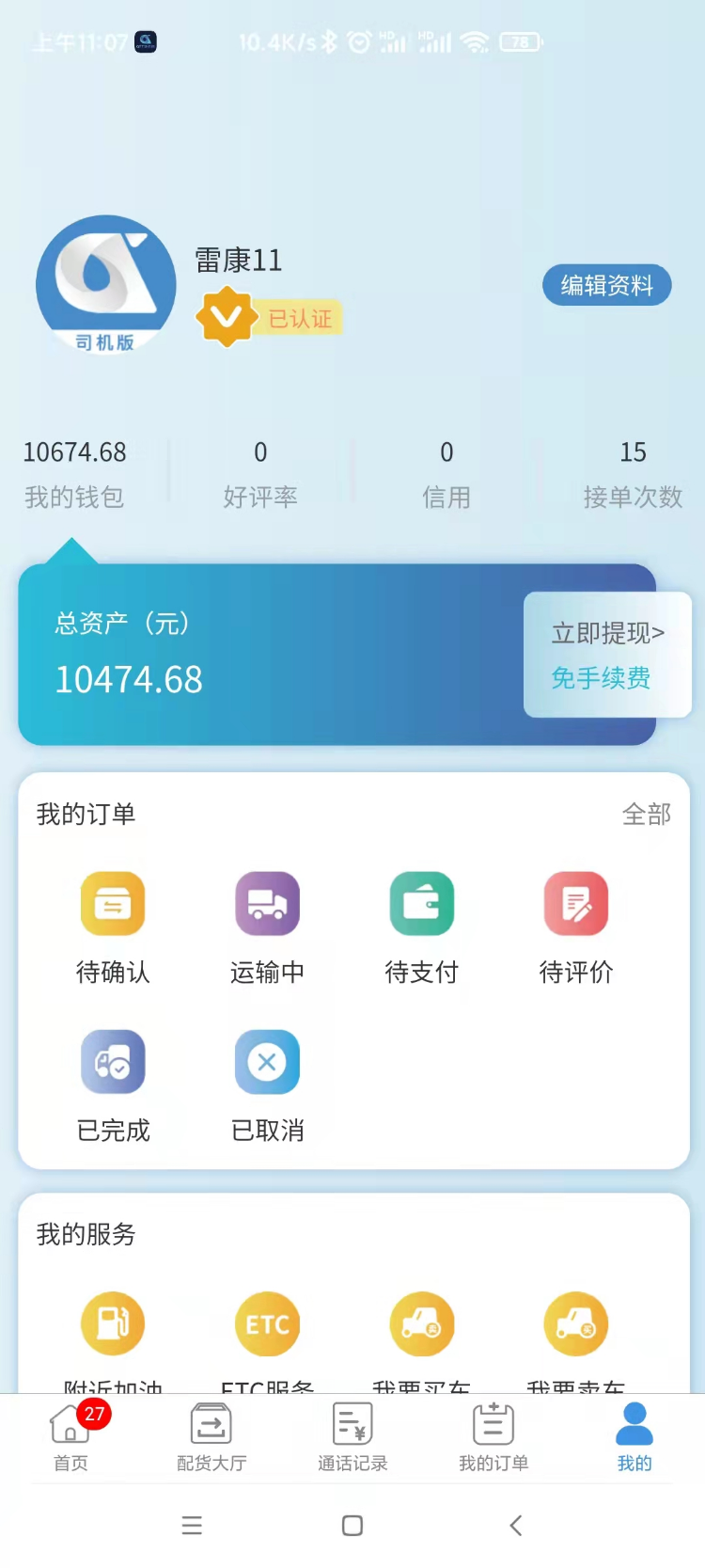Open the 我要买车 buy vehicle icon
The height and width of the screenshot is (1568, 705).
(x=421, y=1323)
